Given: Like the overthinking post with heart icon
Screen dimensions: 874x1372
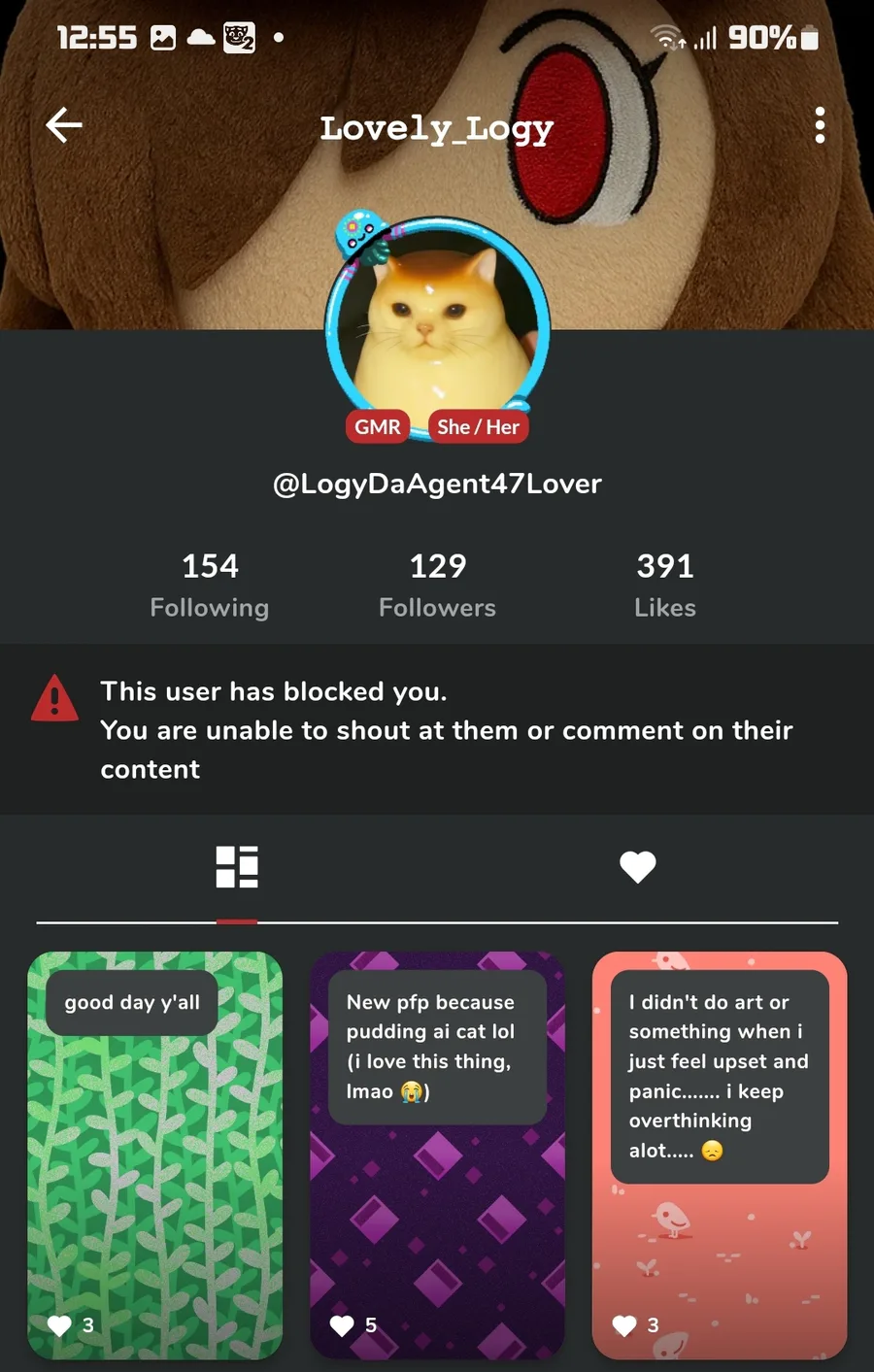Looking at the screenshot, I should coord(624,1325).
